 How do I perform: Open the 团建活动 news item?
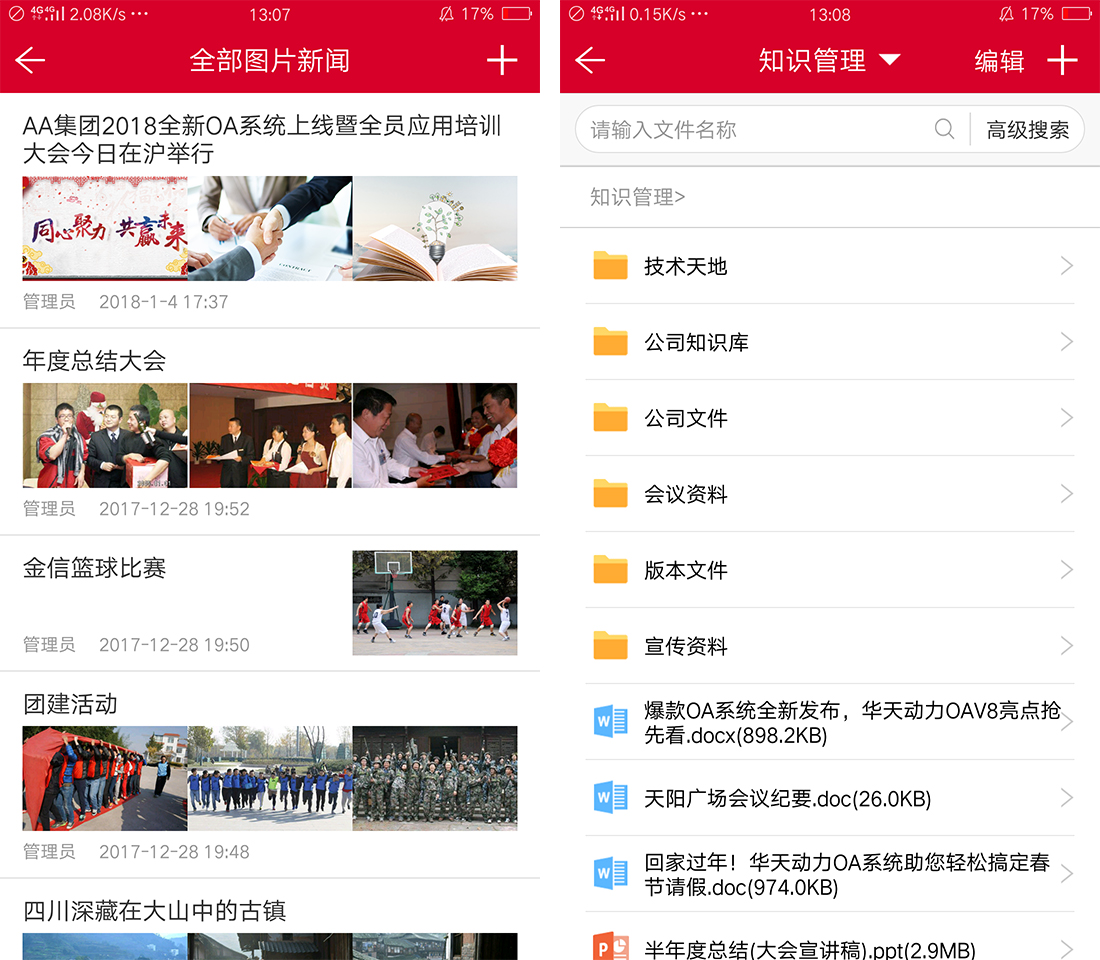coord(70,704)
